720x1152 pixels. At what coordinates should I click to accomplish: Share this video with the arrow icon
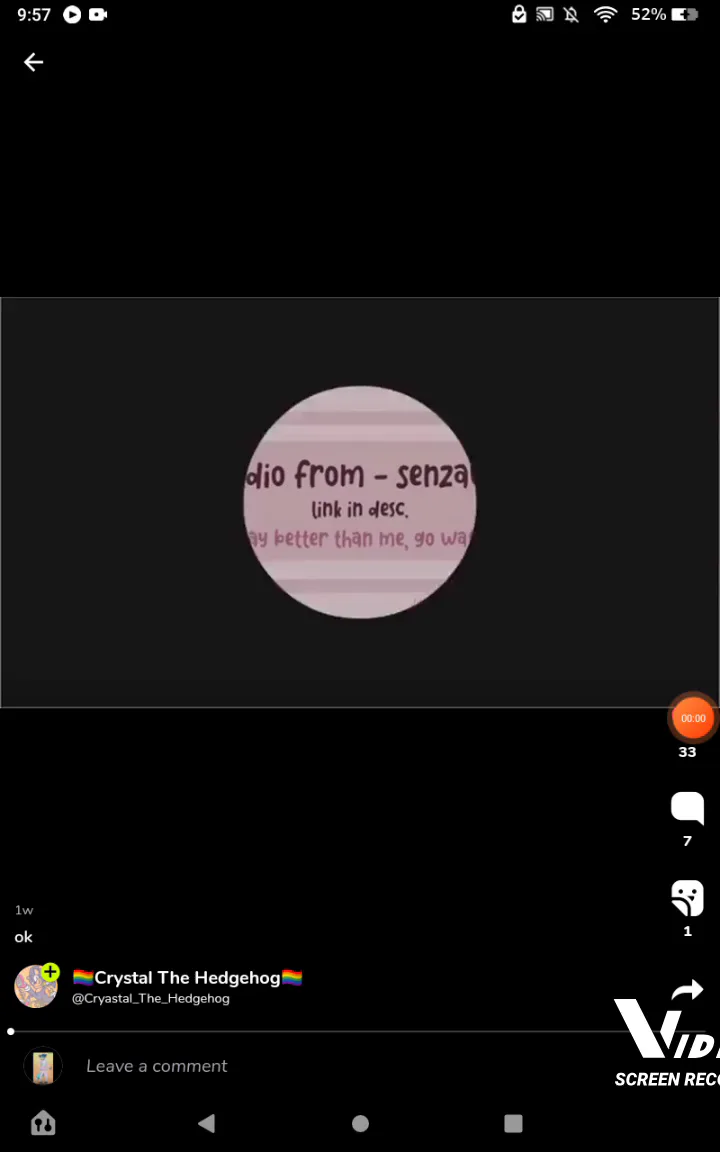pos(687,990)
